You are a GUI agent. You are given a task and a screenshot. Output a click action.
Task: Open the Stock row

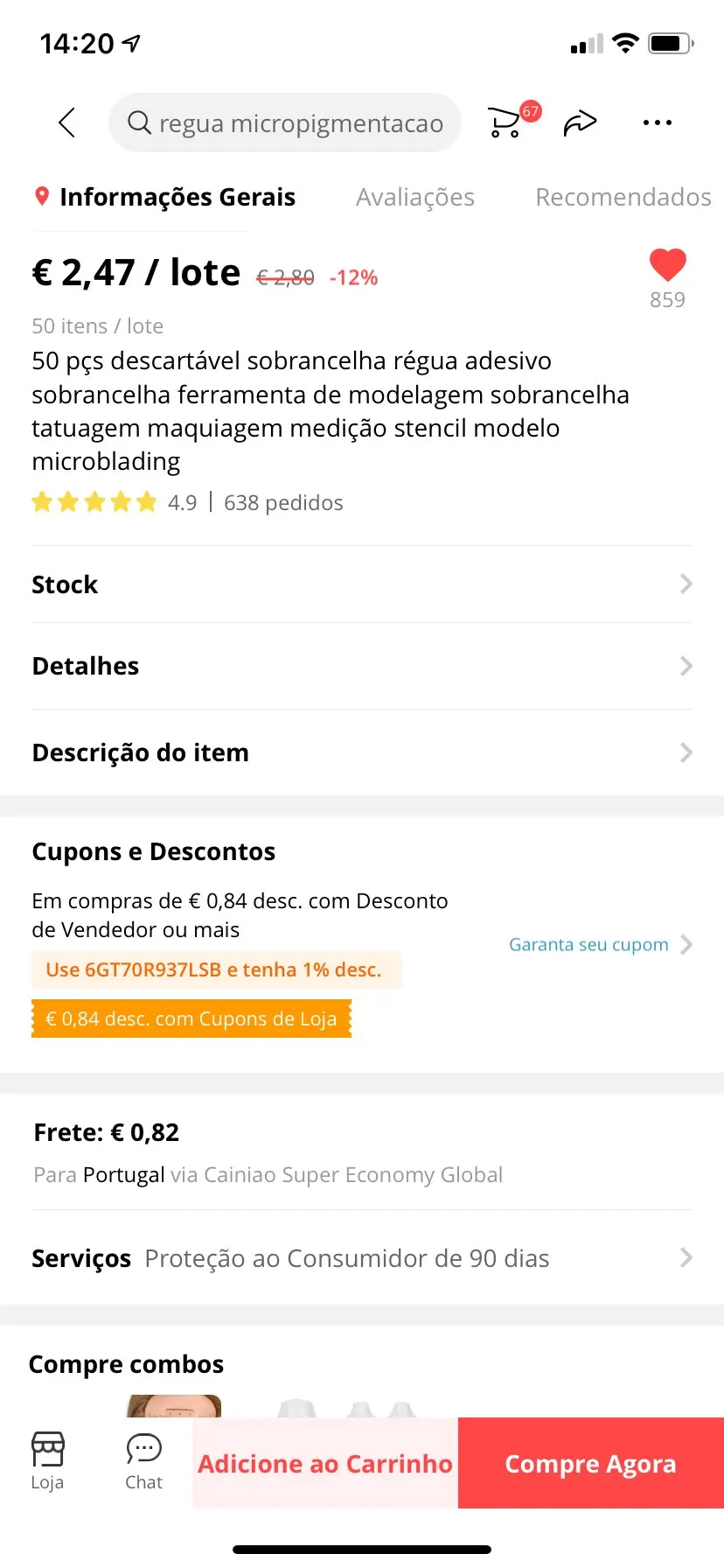click(x=361, y=584)
